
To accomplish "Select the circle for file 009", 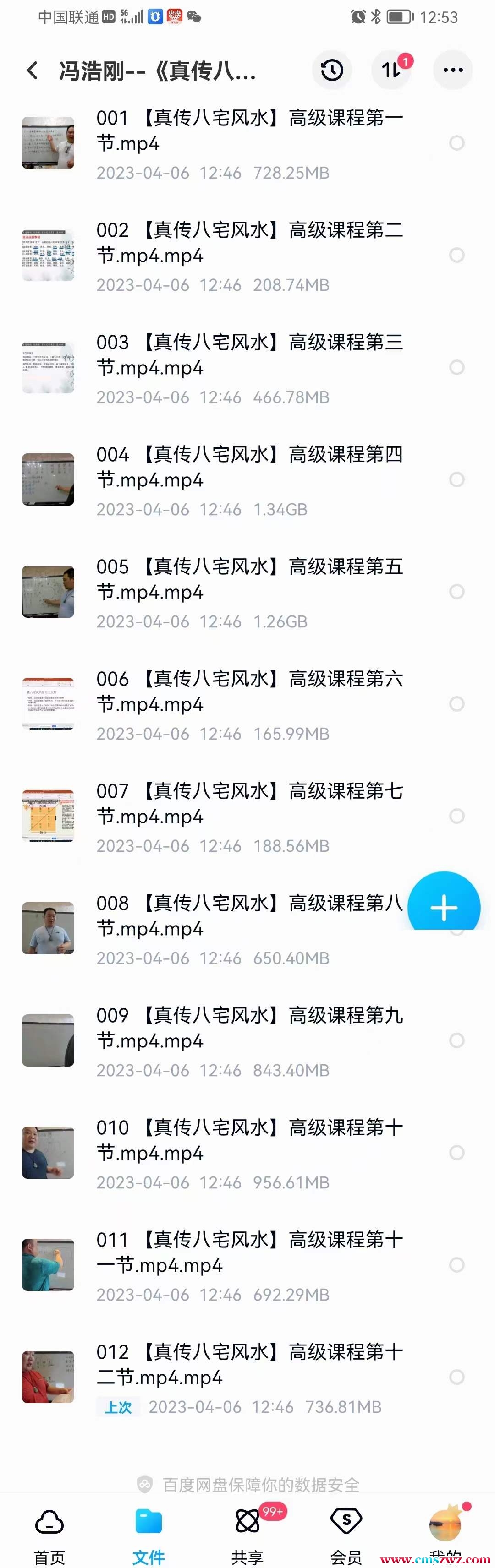I will click(x=456, y=1040).
